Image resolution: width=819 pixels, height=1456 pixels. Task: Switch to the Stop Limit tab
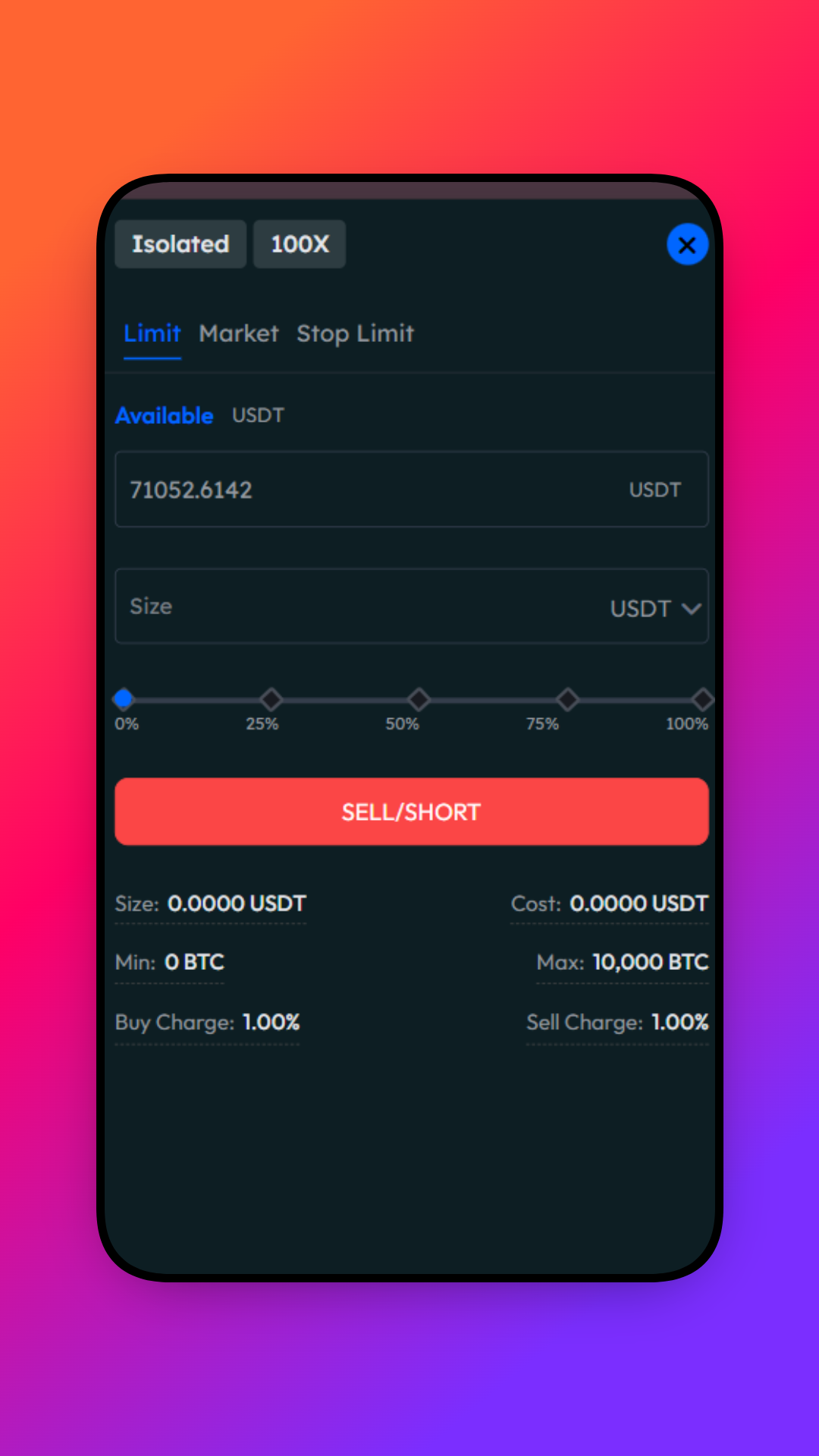[355, 334]
